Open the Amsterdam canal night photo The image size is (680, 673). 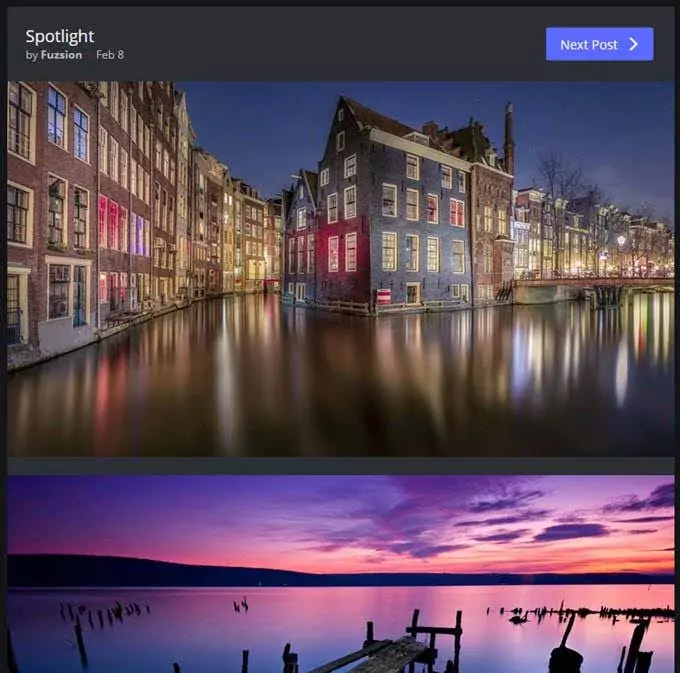(x=340, y=268)
